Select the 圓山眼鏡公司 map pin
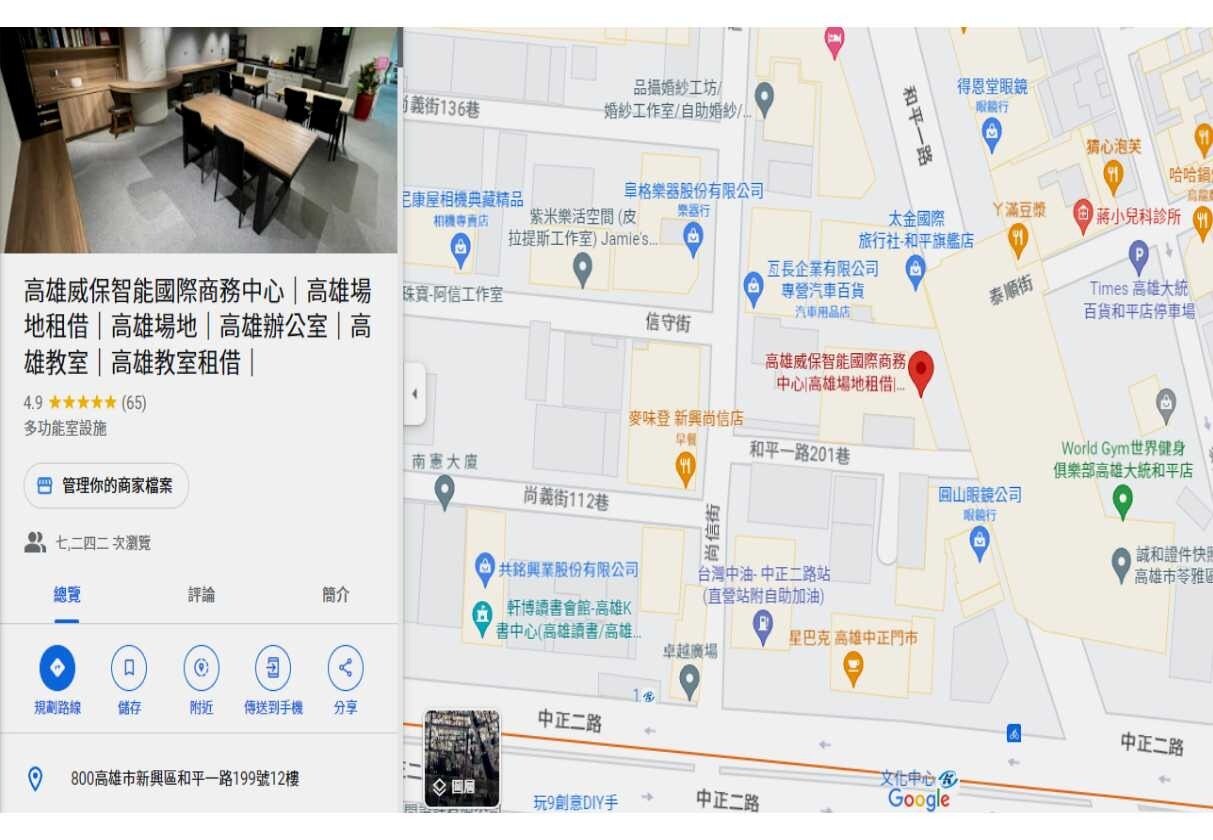 pyautogui.click(x=980, y=540)
